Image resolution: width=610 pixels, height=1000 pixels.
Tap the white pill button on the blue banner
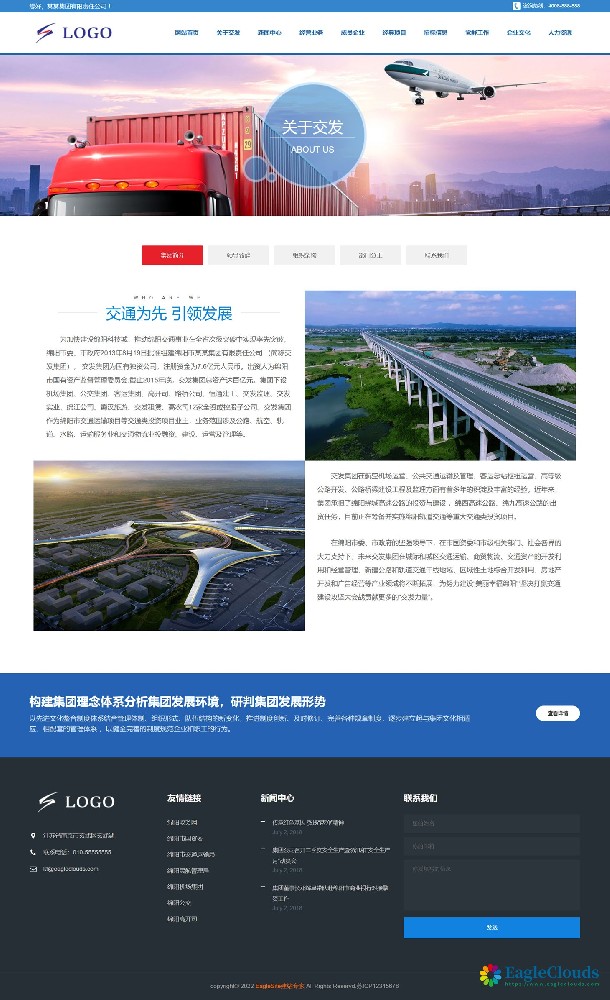click(x=557, y=713)
